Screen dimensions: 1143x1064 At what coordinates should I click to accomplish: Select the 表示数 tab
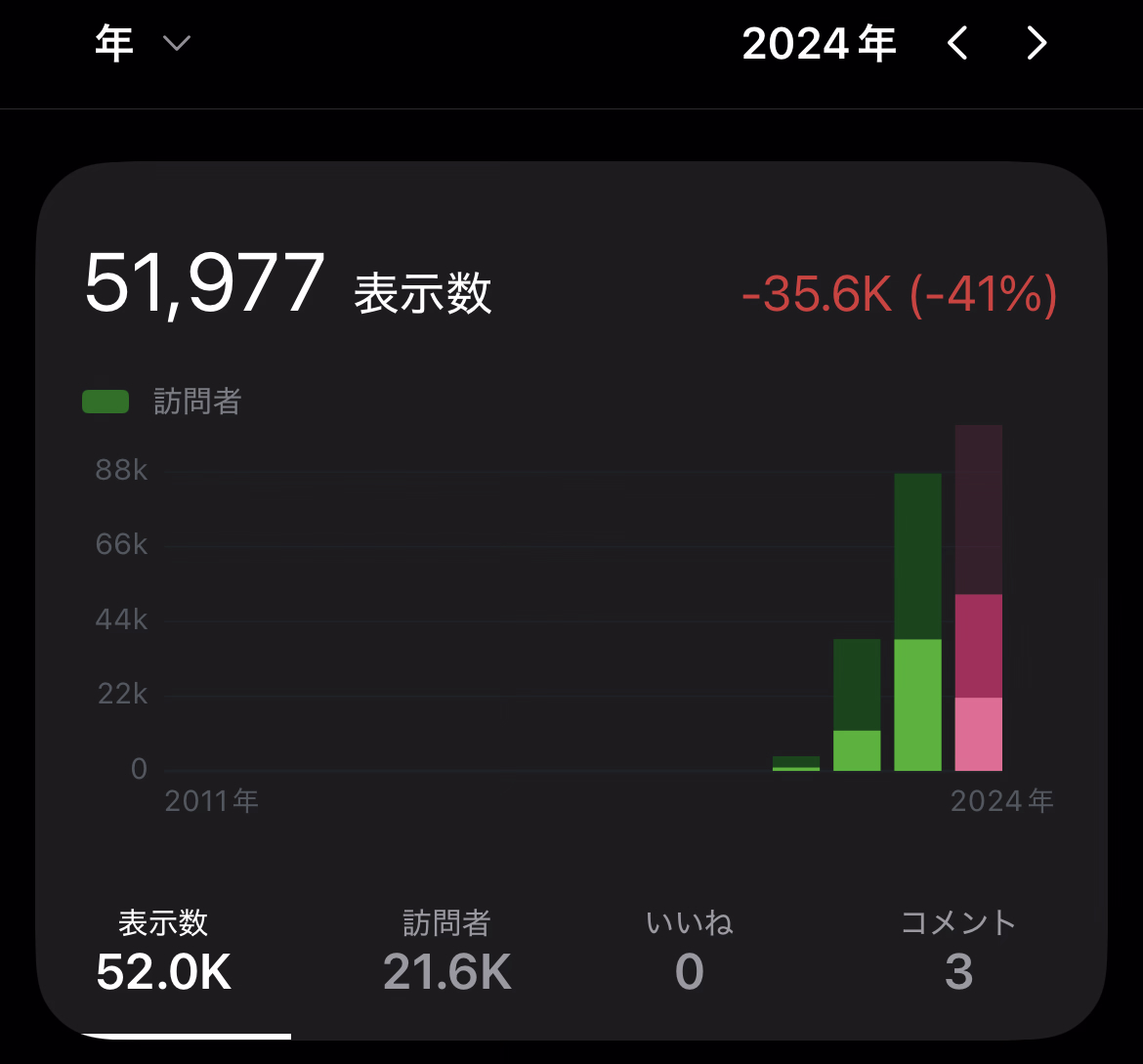tap(163, 950)
